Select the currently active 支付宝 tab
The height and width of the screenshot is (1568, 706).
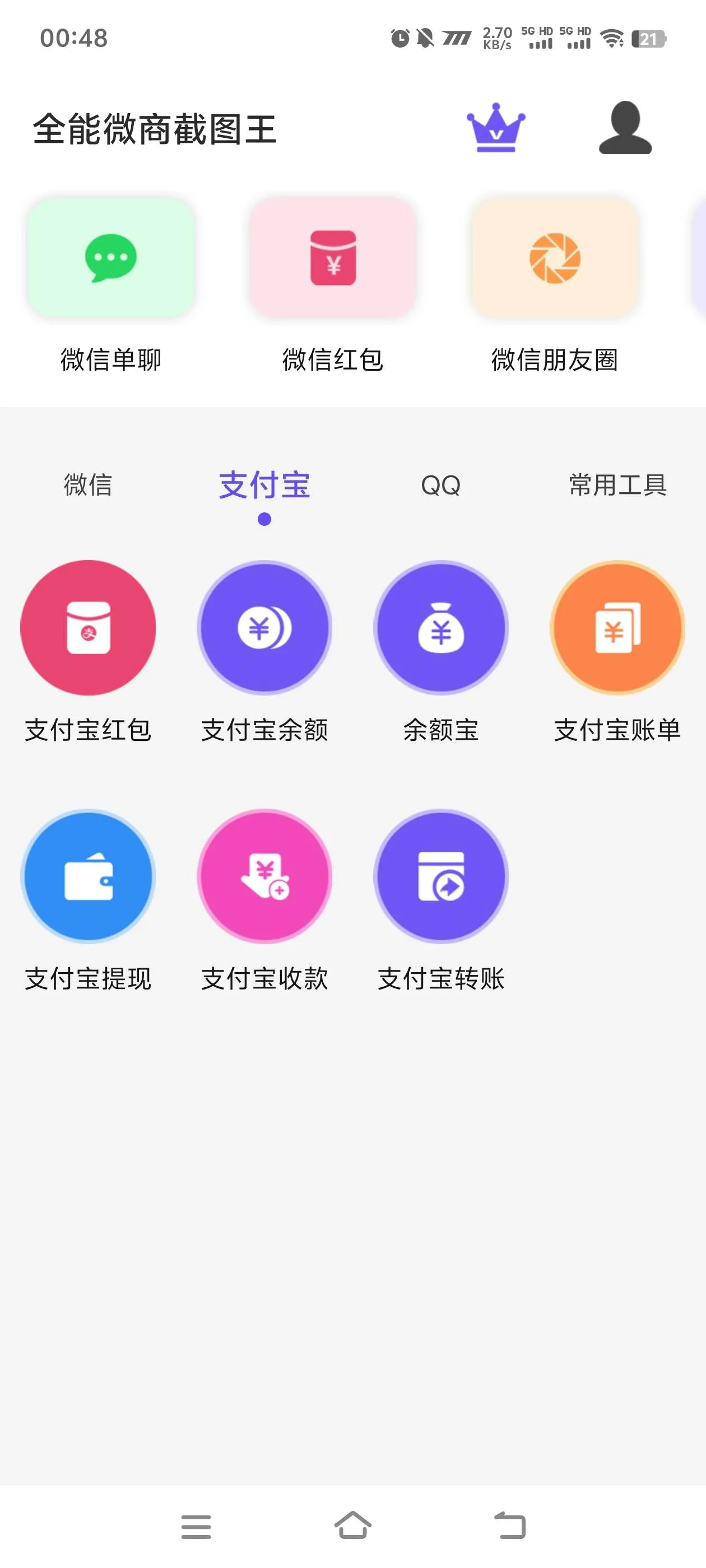[x=264, y=485]
